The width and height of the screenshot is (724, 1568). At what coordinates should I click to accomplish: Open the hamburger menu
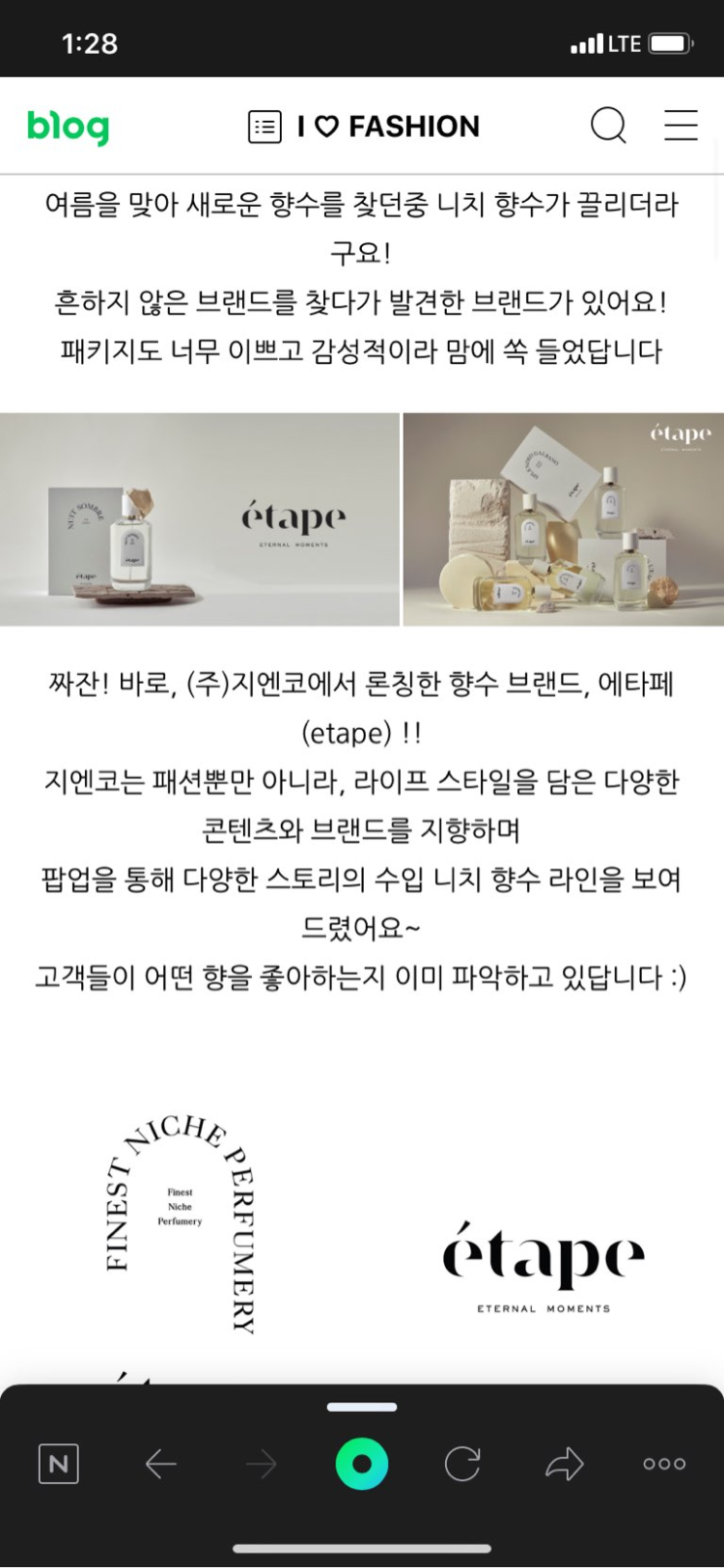click(x=681, y=126)
